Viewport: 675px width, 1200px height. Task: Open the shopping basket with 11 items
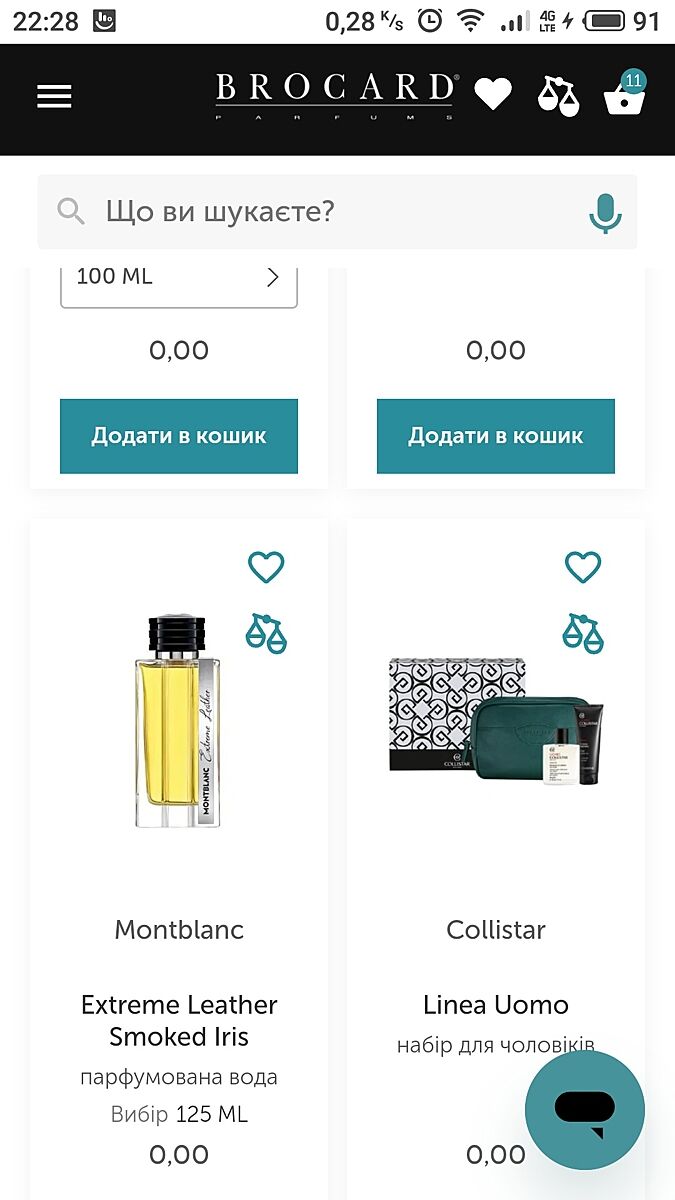tap(624, 96)
